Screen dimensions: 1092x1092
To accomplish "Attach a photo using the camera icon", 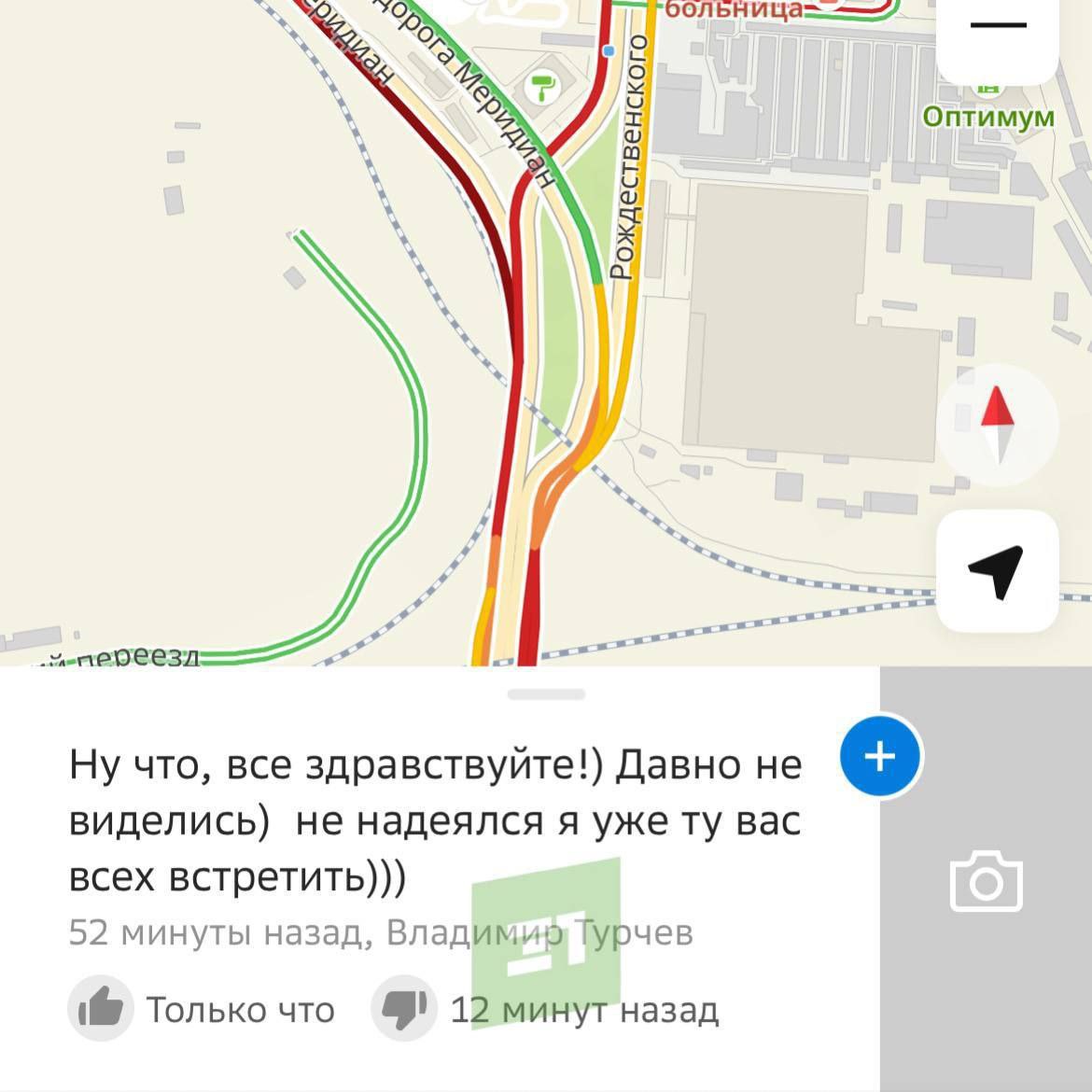I will [987, 880].
